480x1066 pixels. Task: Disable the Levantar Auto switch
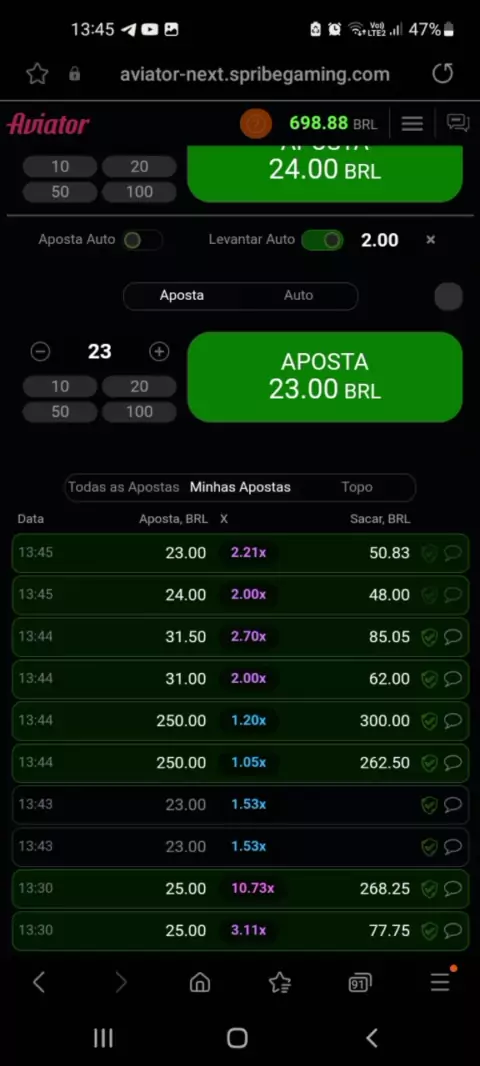click(x=322, y=239)
